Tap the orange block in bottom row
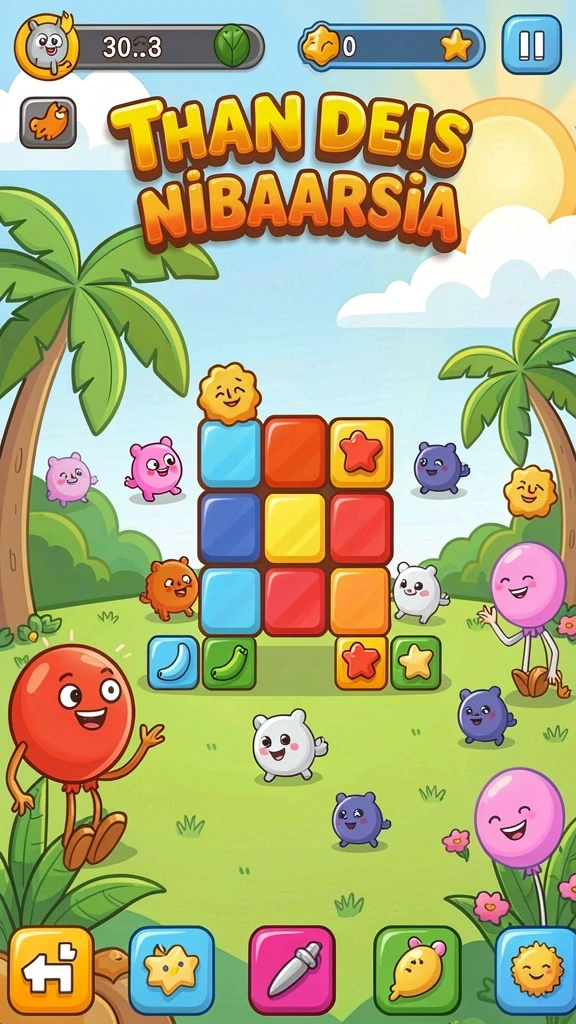The height and width of the screenshot is (1024, 576). pos(360,601)
